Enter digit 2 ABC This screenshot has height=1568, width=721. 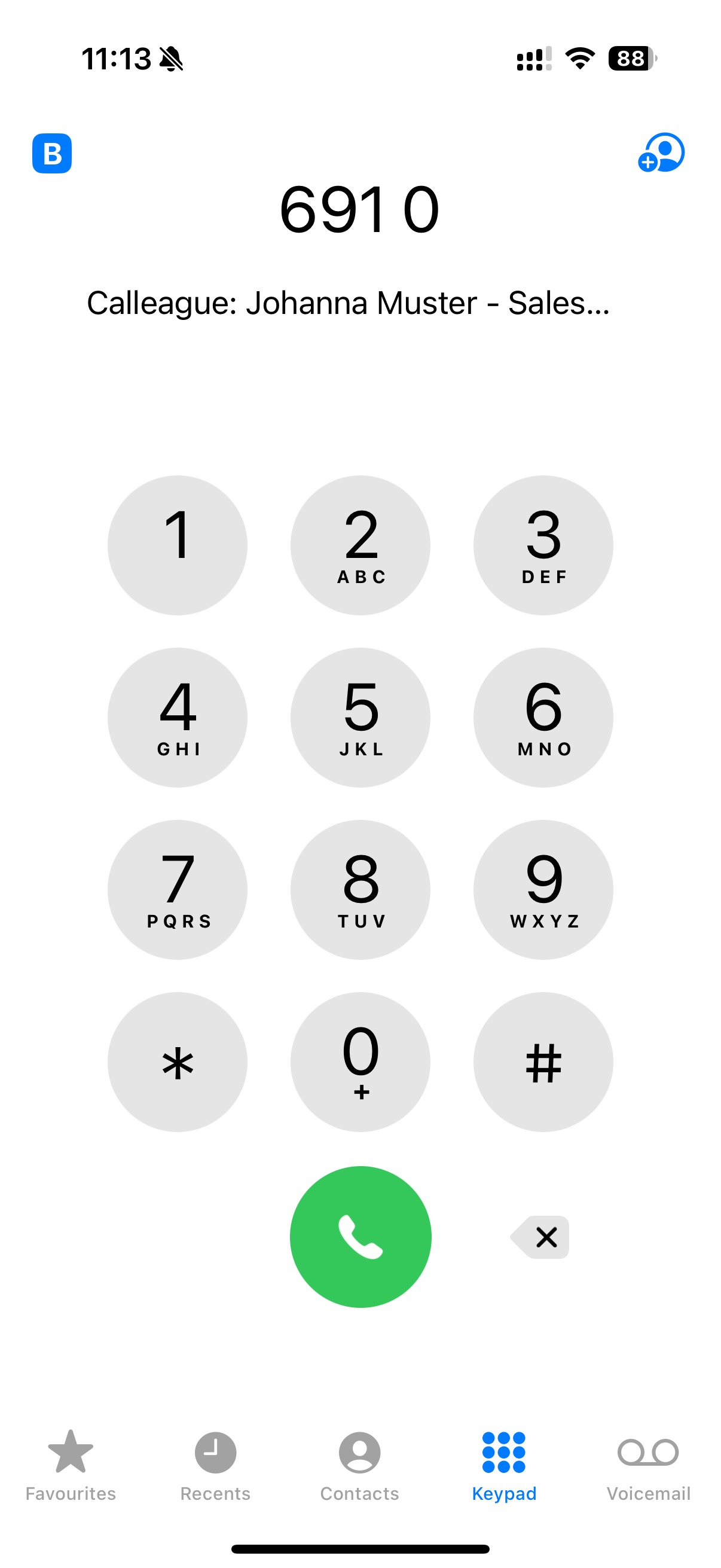[360, 545]
